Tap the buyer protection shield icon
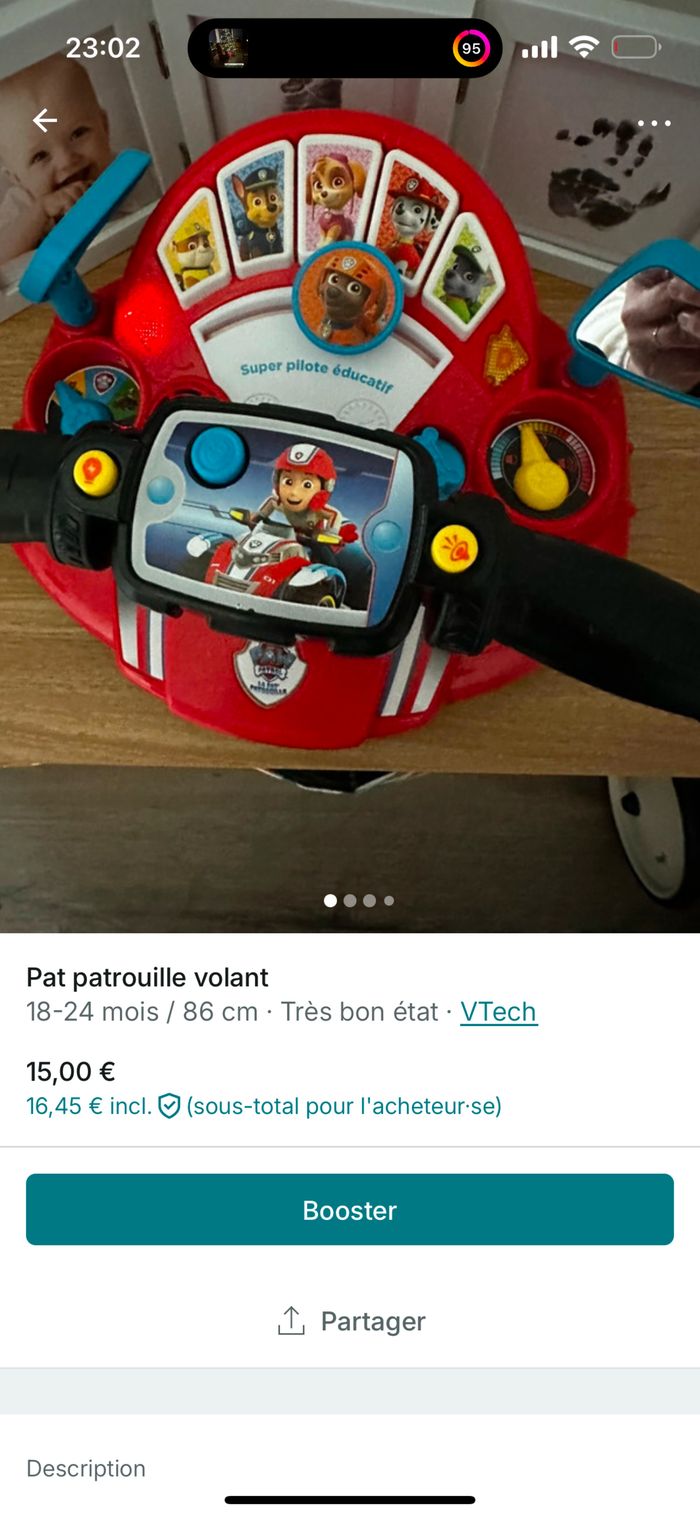This screenshot has height=1517, width=700. (169, 1106)
